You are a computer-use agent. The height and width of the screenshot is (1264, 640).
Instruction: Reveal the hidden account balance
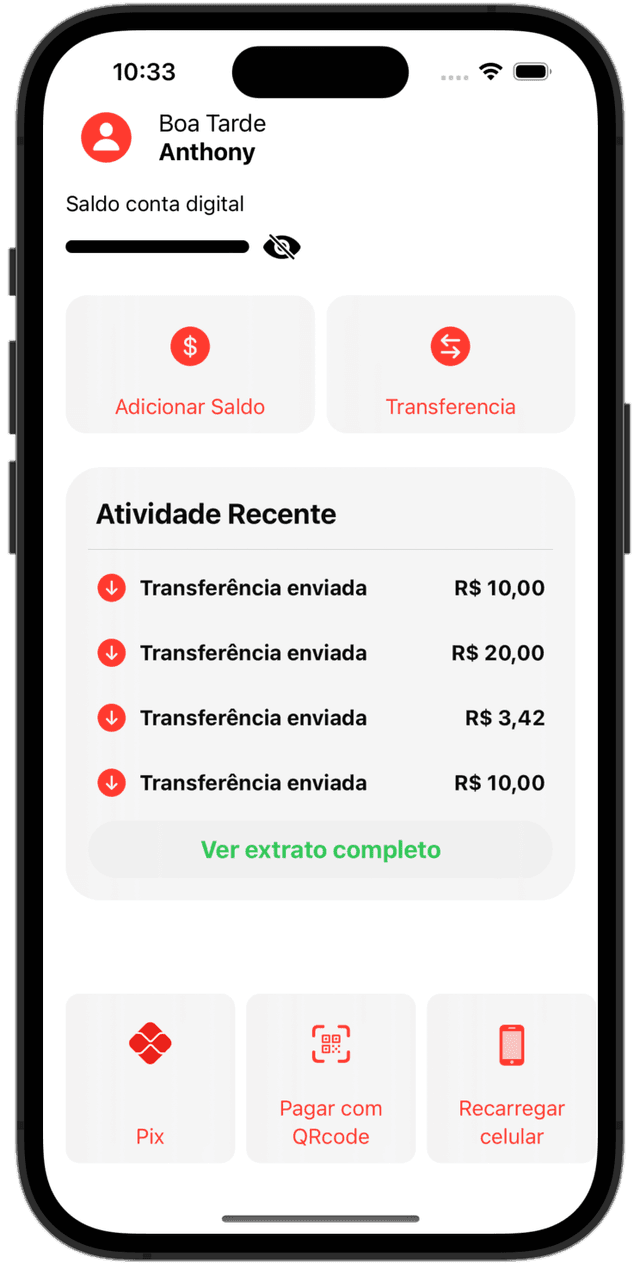pos(282,247)
